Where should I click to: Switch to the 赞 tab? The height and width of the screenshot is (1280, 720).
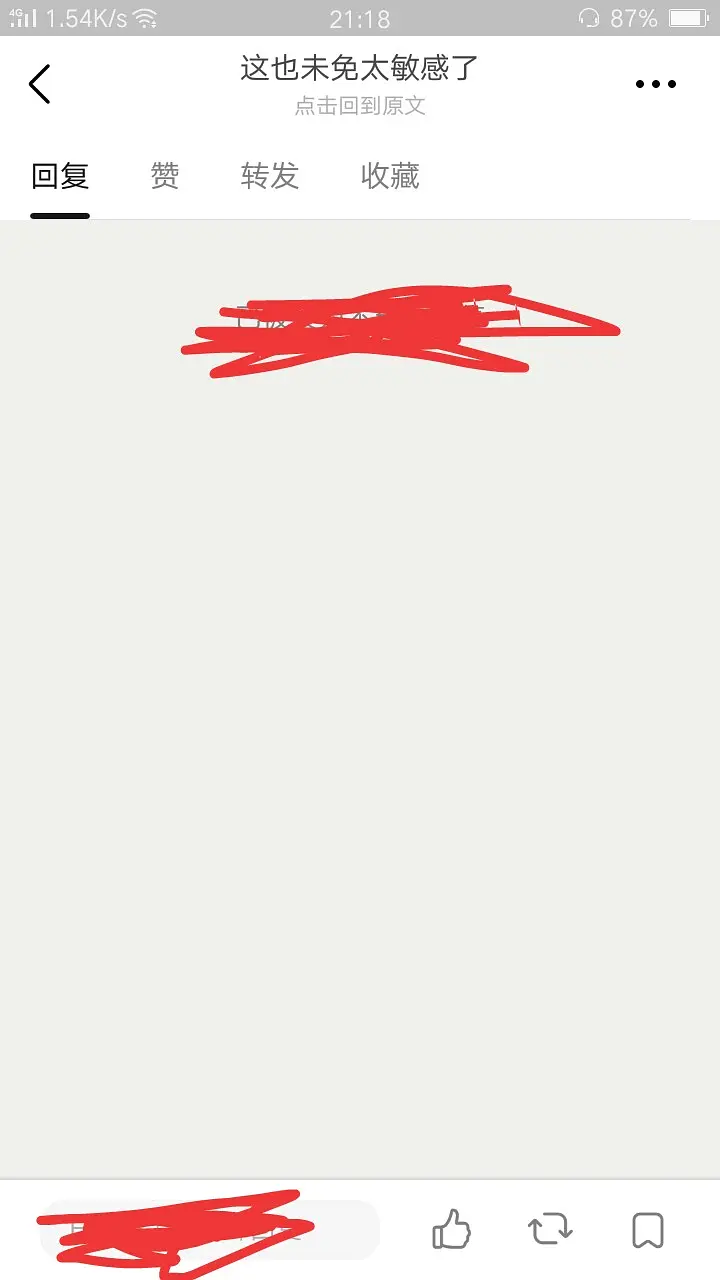tap(165, 177)
